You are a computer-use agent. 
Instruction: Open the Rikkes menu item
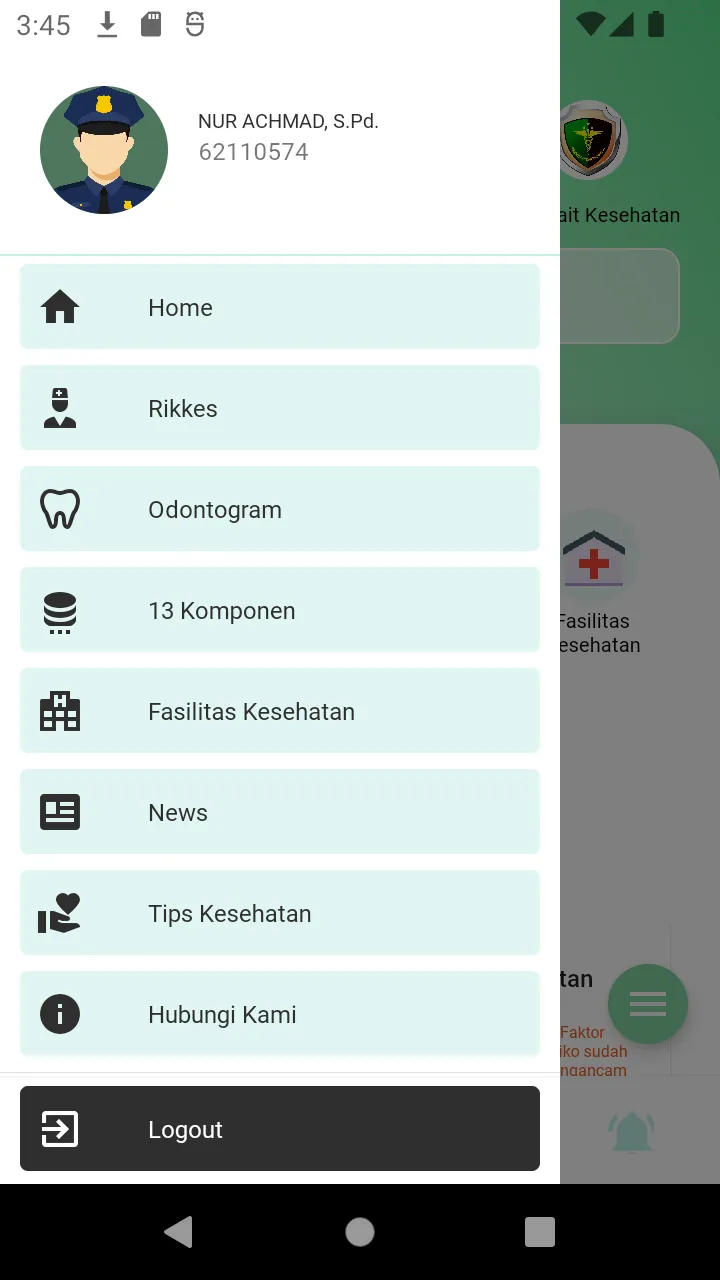280,408
